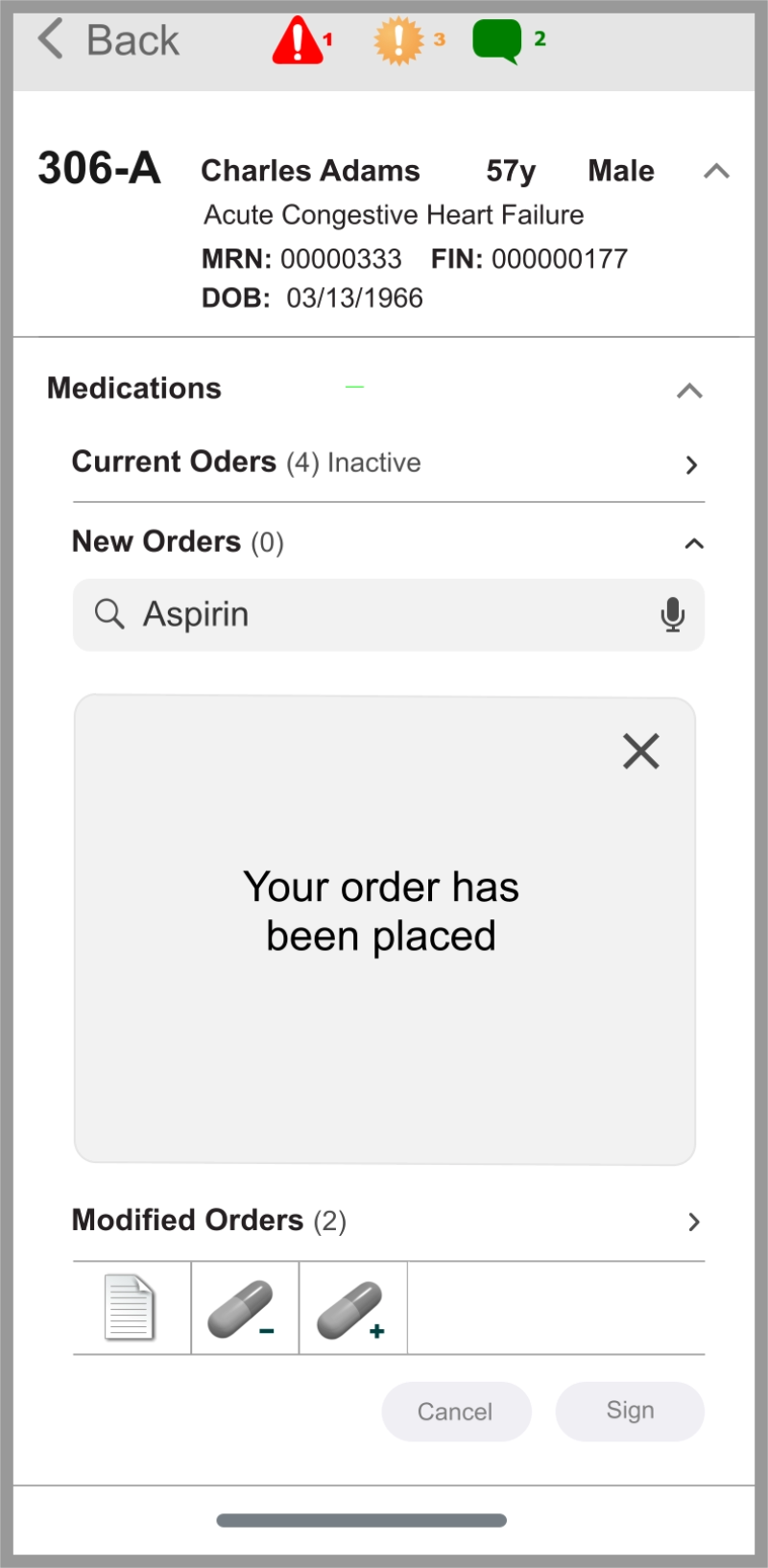Open the Modified Orders list
This screenshot has width=768, height=1568.
click(x=693, y=1222)
